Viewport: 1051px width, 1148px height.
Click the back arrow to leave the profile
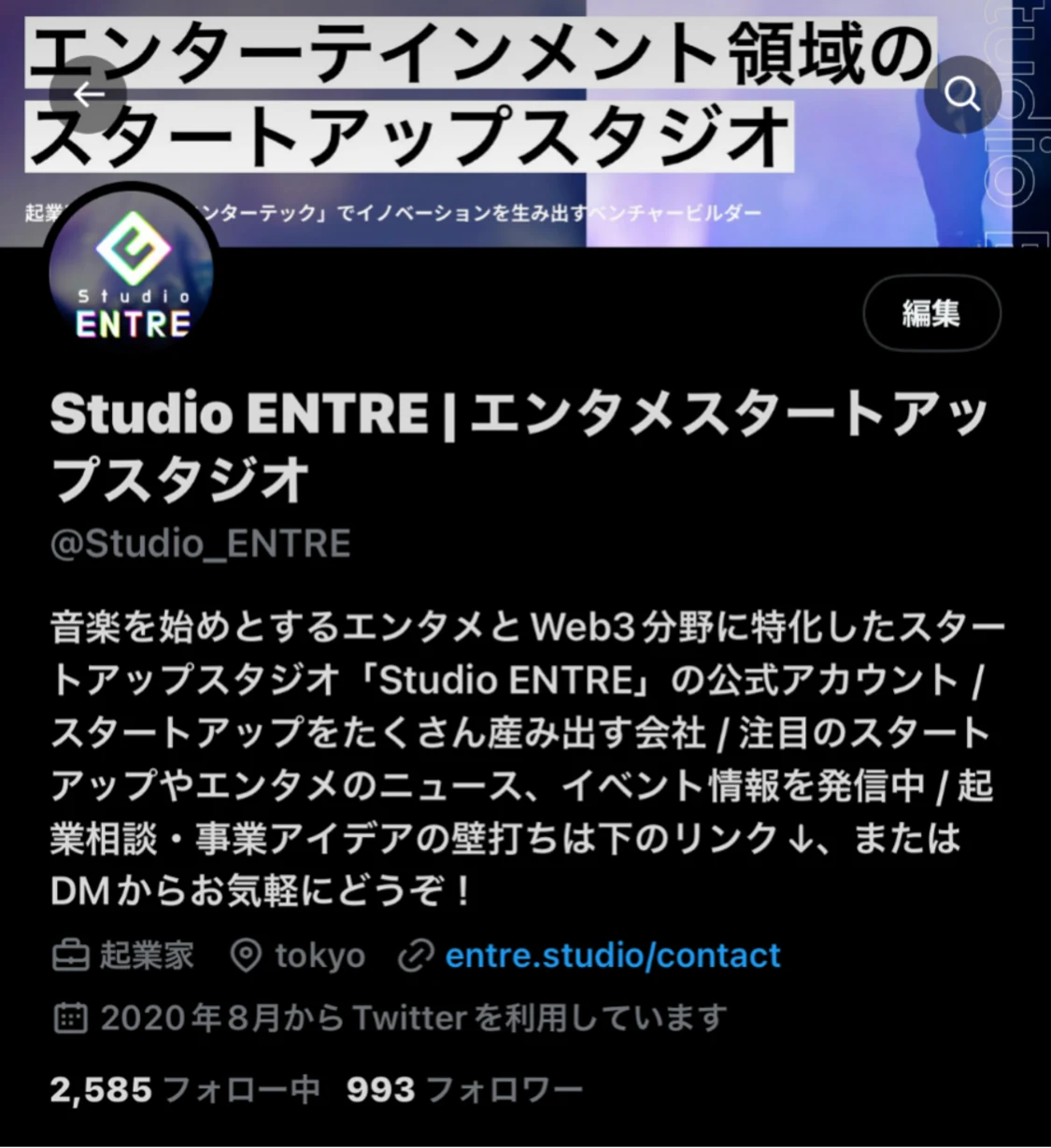coord(89,93)
